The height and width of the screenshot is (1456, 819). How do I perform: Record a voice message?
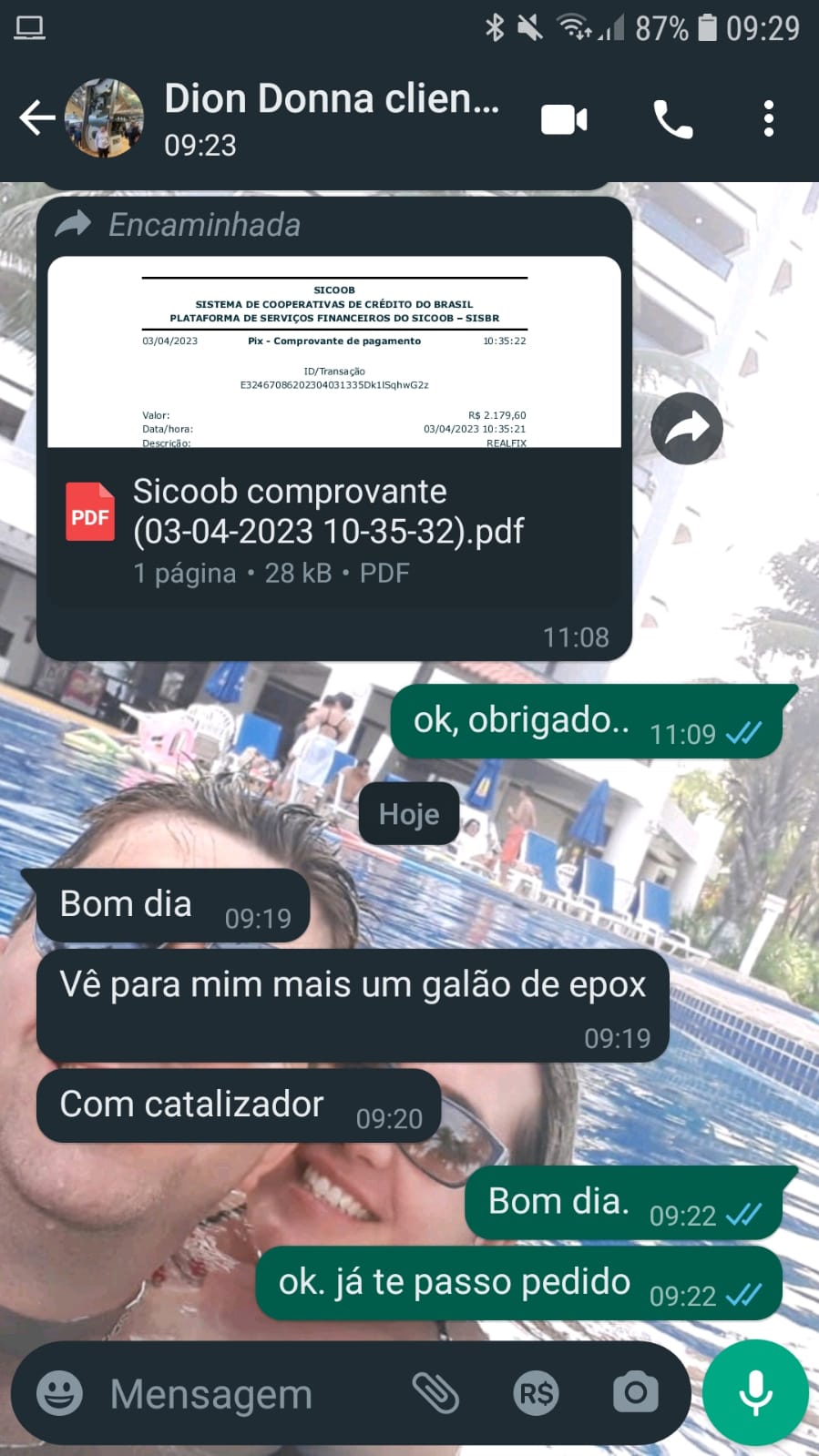pyautogui.click(x=755, y=1393)
